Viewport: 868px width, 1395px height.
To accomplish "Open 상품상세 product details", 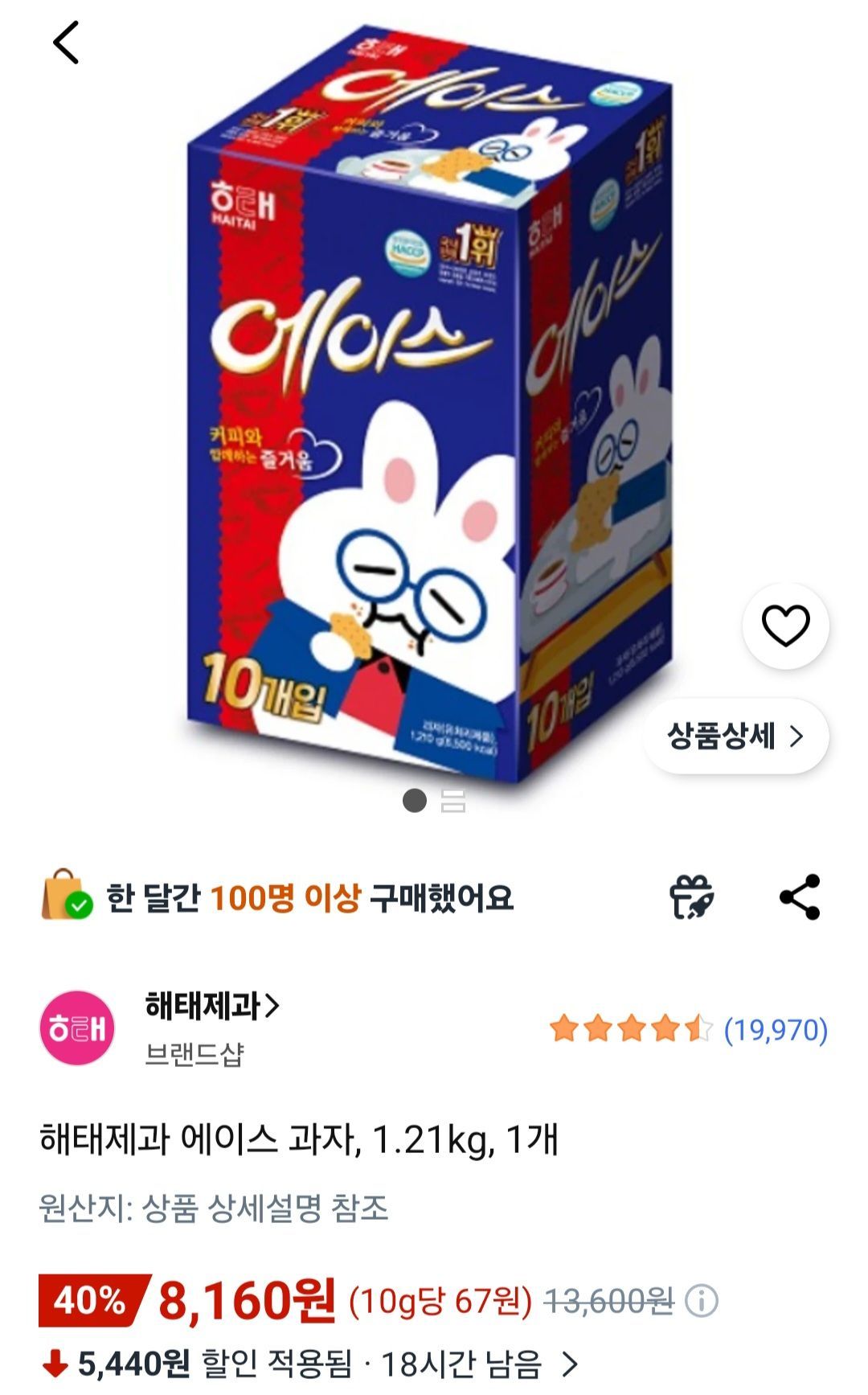I will (735, 736).
